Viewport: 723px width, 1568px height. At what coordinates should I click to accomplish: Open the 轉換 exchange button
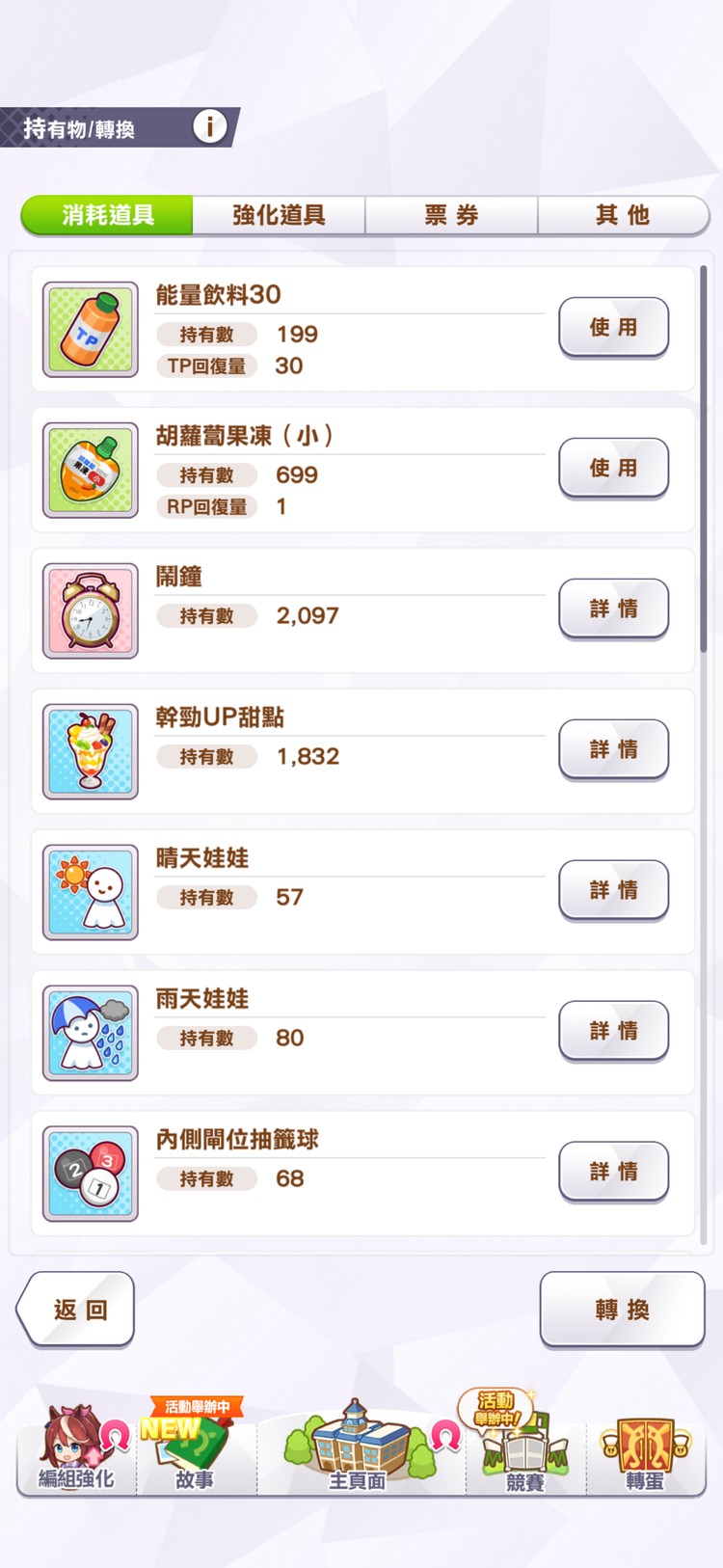click(622, 1309)
